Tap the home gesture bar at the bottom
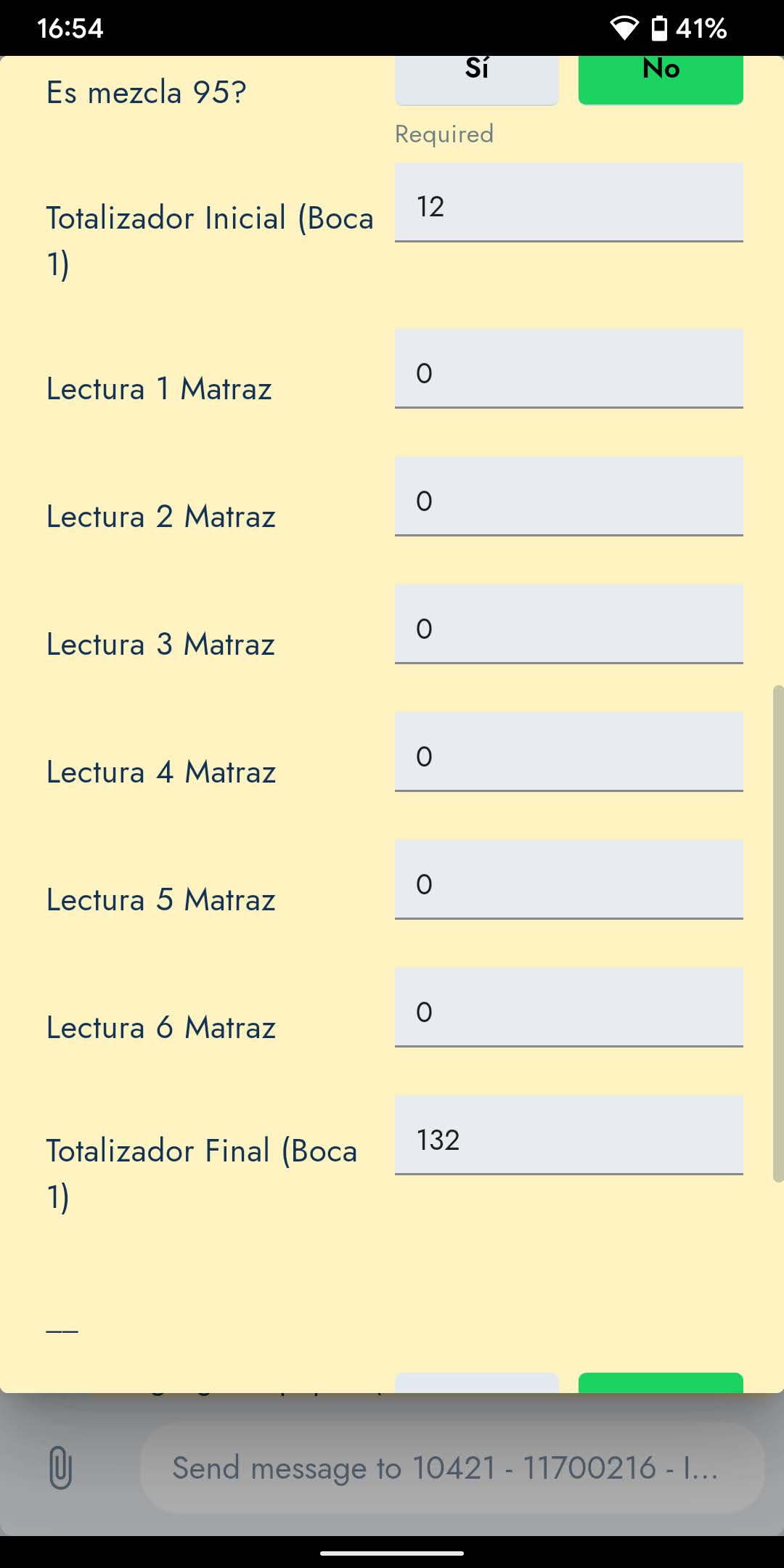The image size is (784, 1568). tap(392, 1548)
